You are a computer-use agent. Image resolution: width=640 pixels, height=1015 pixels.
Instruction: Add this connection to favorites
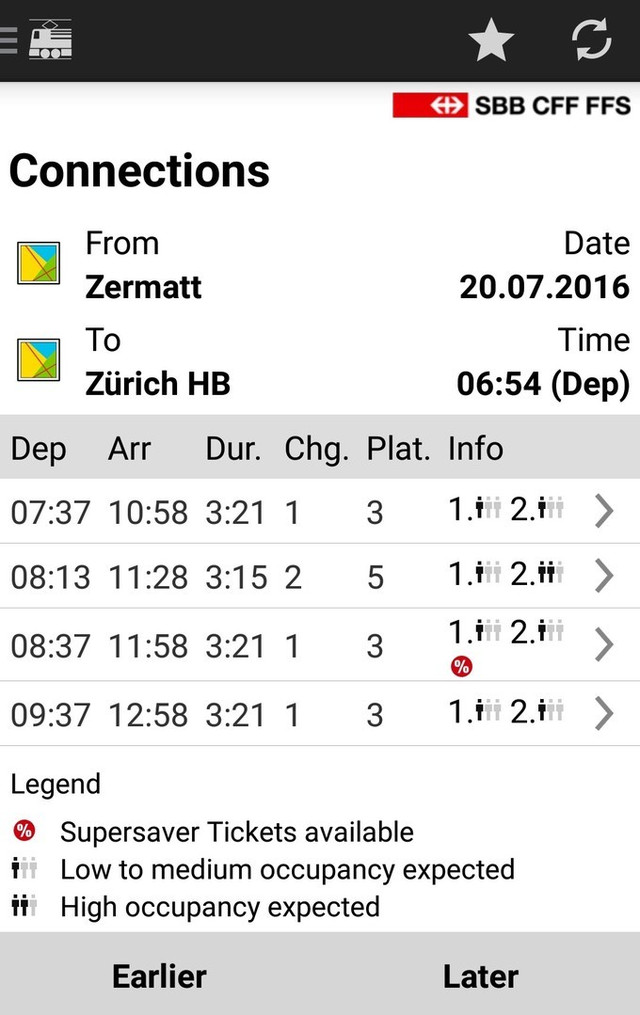(x=491, y=41)
